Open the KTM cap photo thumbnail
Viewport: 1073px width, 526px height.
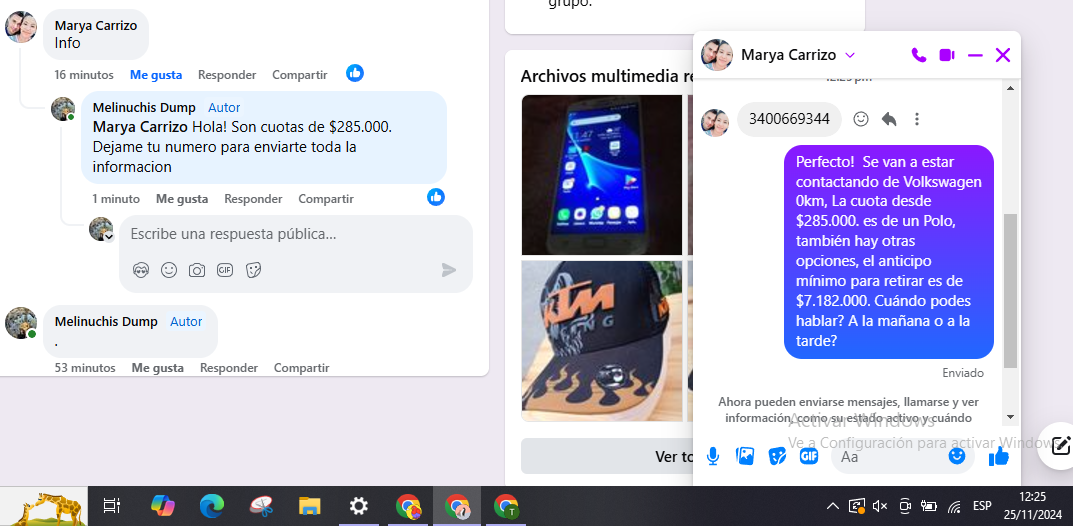pos(602,340)
